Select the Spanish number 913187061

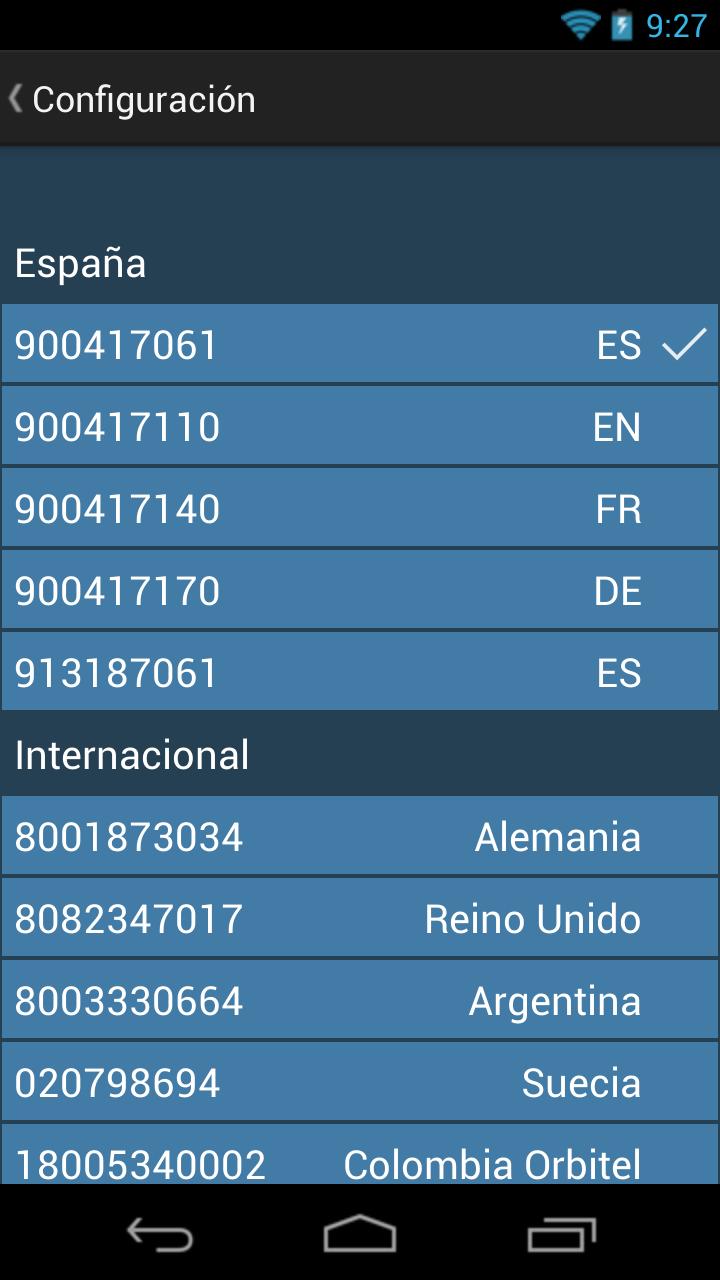(360, 672)
